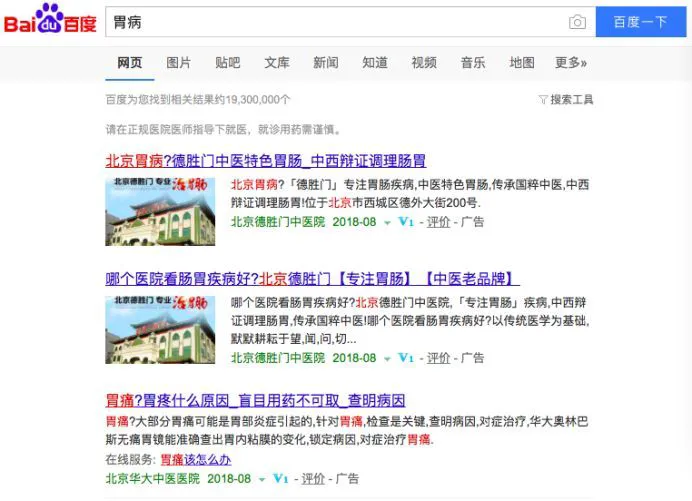Tap the 百度一下 search button

[x=640, y=22]
